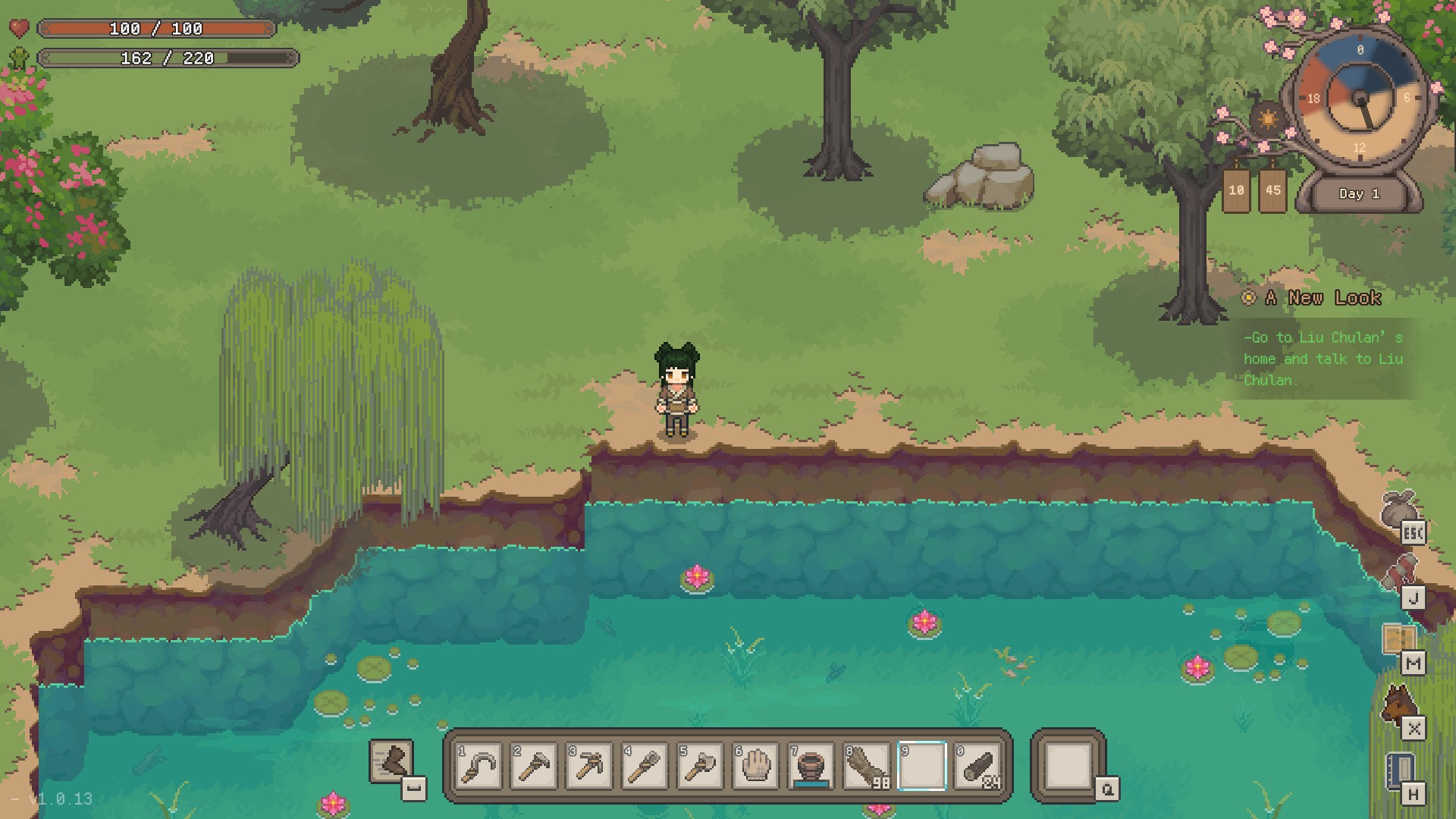
Task: Tap the quick-use Q slot
Action: (1068, 766)
